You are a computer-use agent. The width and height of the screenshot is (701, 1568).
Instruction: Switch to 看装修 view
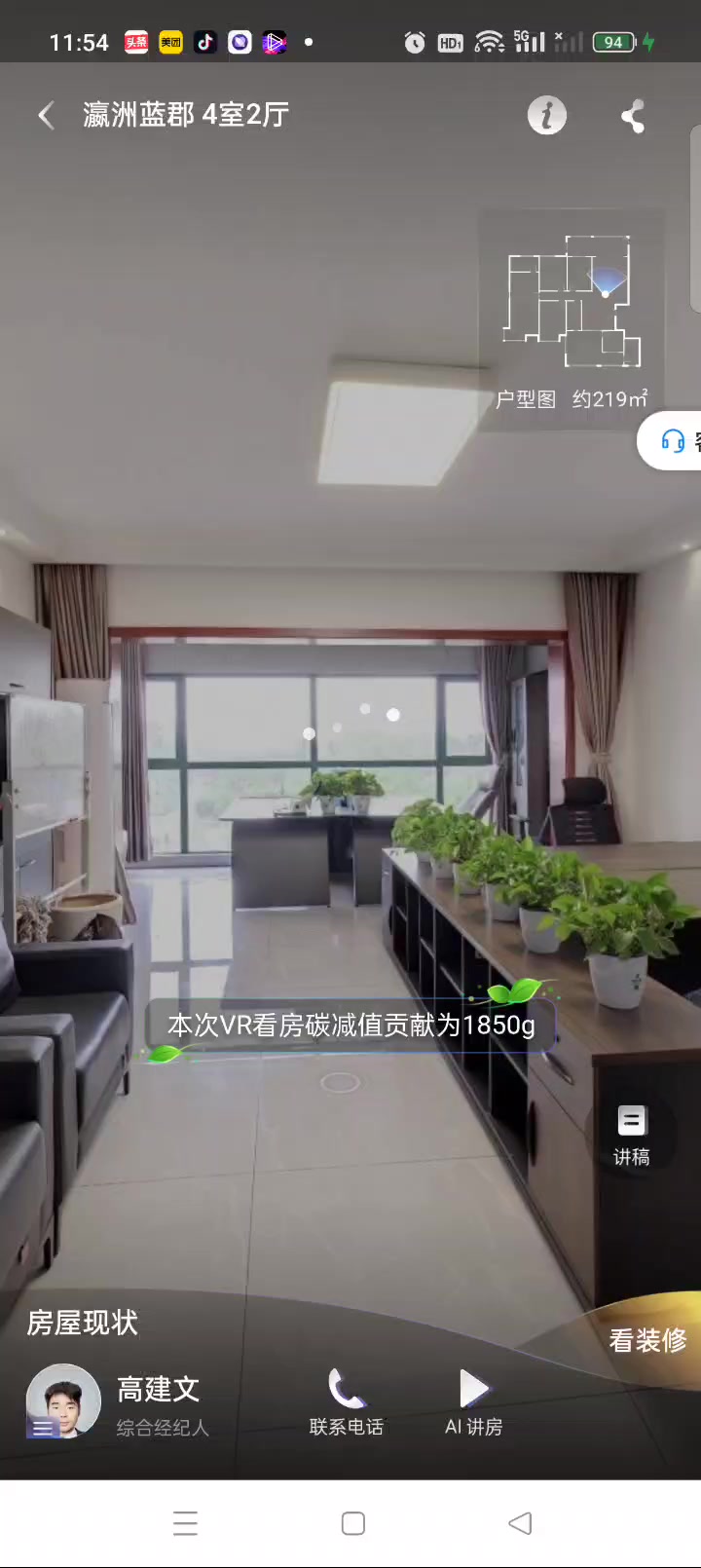click(646, 1341)
